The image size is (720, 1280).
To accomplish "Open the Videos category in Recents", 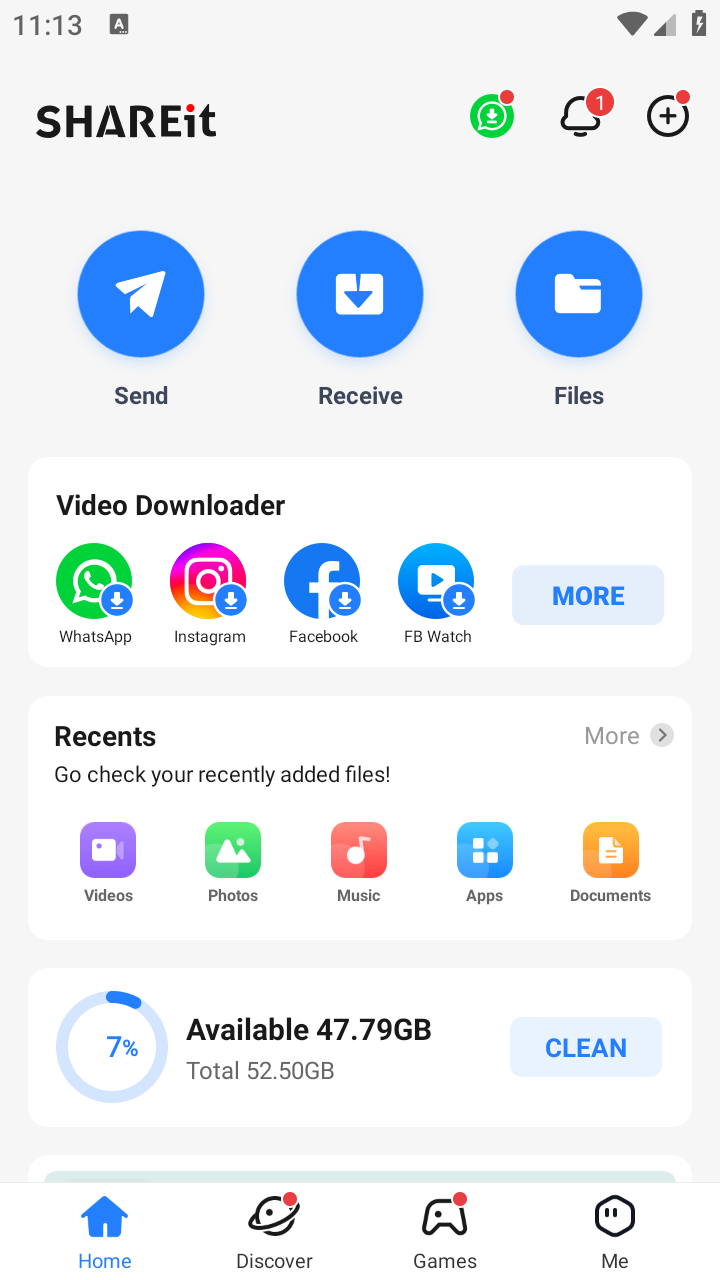I will pyautogui.click(x=107, y=850).
